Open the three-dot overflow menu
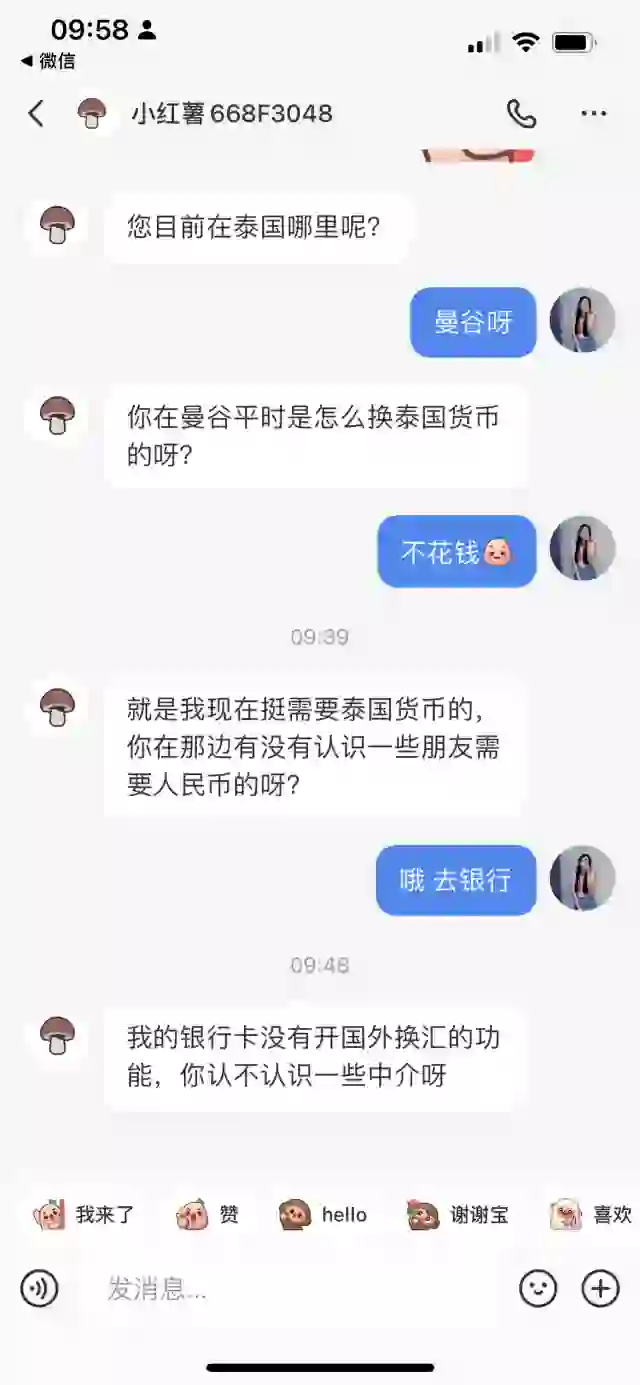 click(594, 114)
